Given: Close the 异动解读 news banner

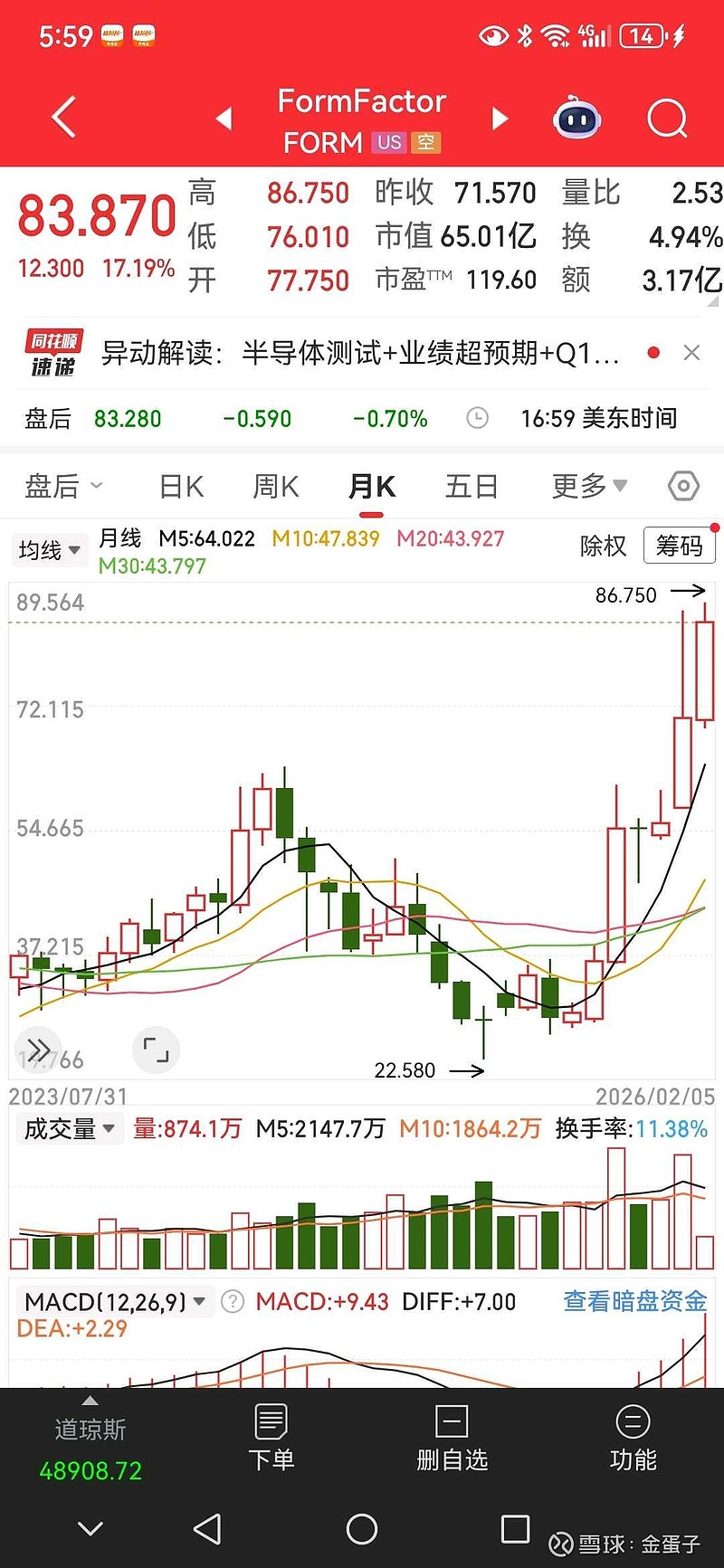Looking at the screenshot, I should point(691,353).
